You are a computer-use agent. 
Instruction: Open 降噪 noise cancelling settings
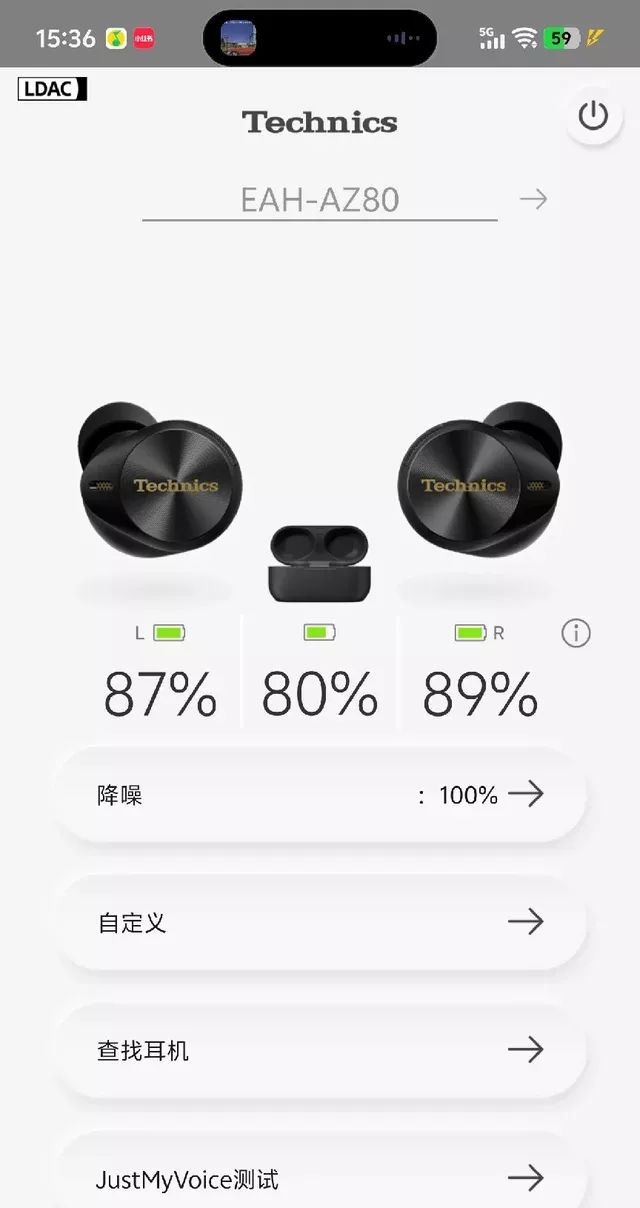[x=320, y=795]
